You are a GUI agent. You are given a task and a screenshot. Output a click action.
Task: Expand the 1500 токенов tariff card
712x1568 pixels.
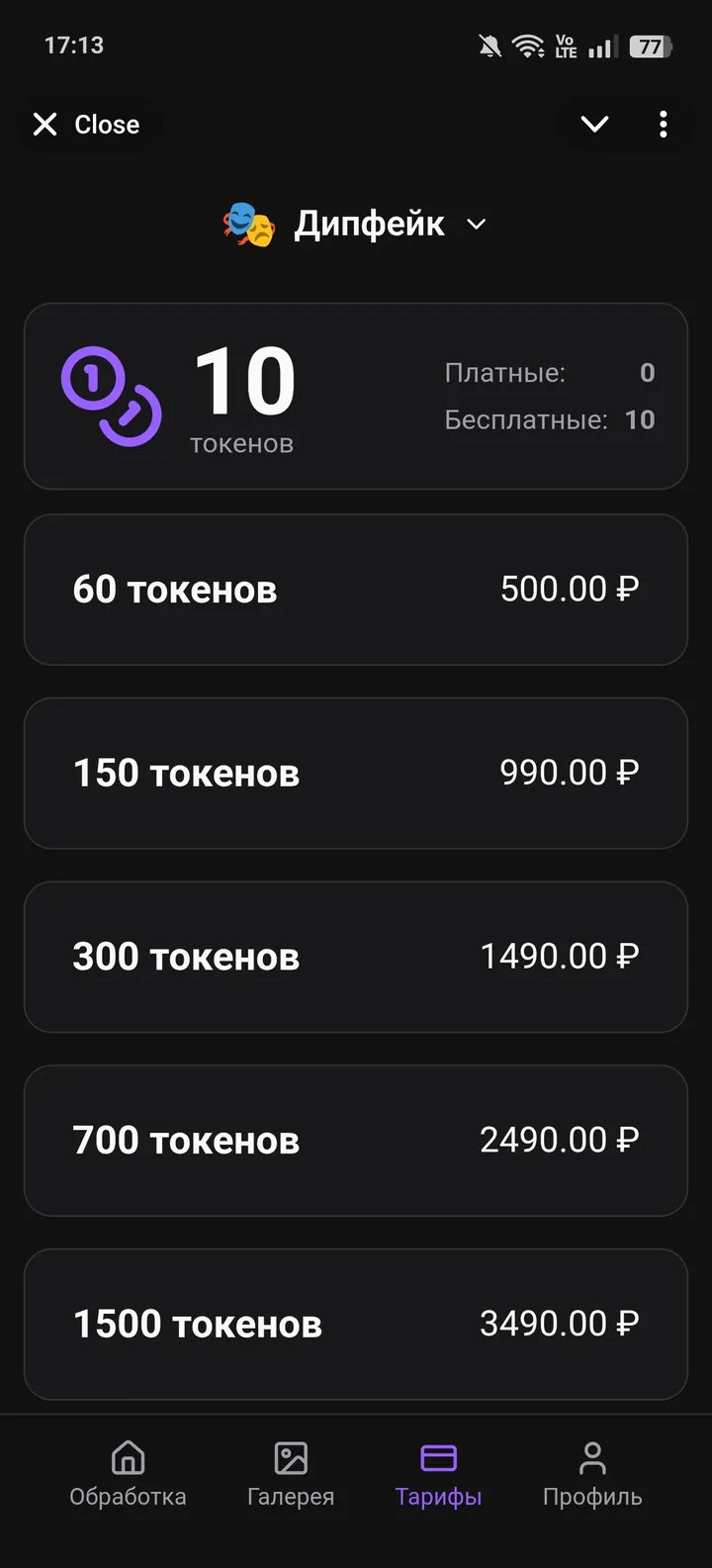(356, 1325)
